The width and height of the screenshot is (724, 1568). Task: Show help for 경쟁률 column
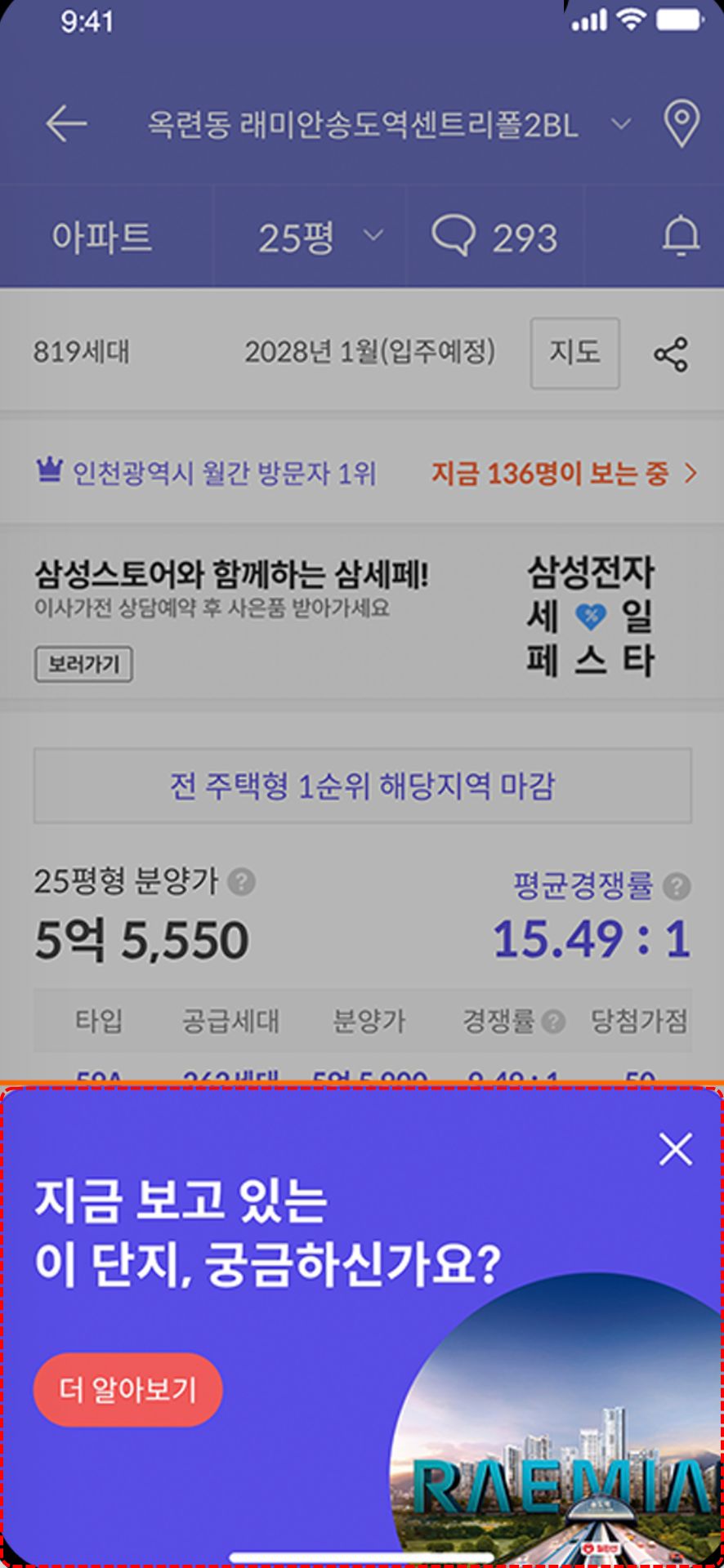pos(553,1022)
